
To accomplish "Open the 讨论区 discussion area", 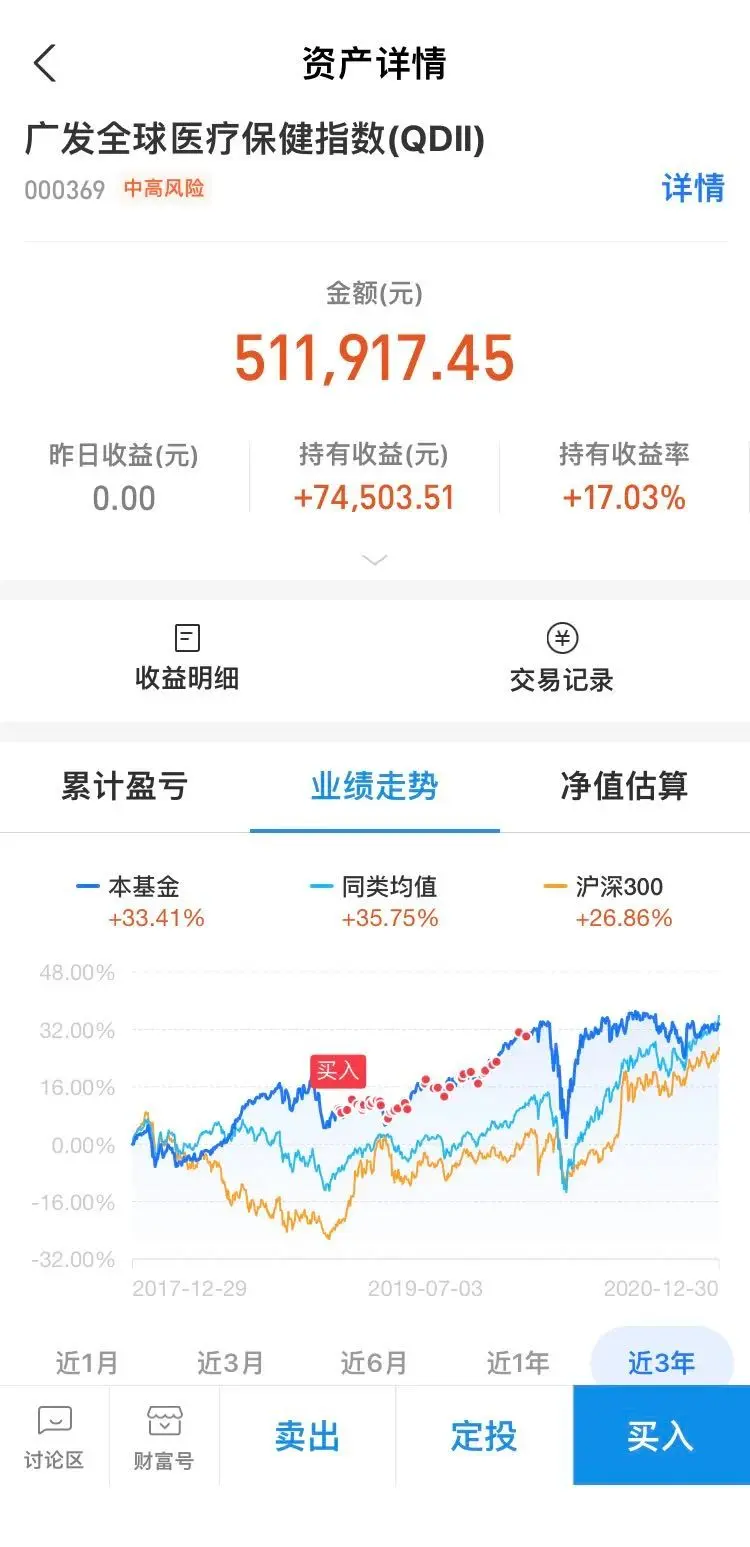I will click(54, 1436).
